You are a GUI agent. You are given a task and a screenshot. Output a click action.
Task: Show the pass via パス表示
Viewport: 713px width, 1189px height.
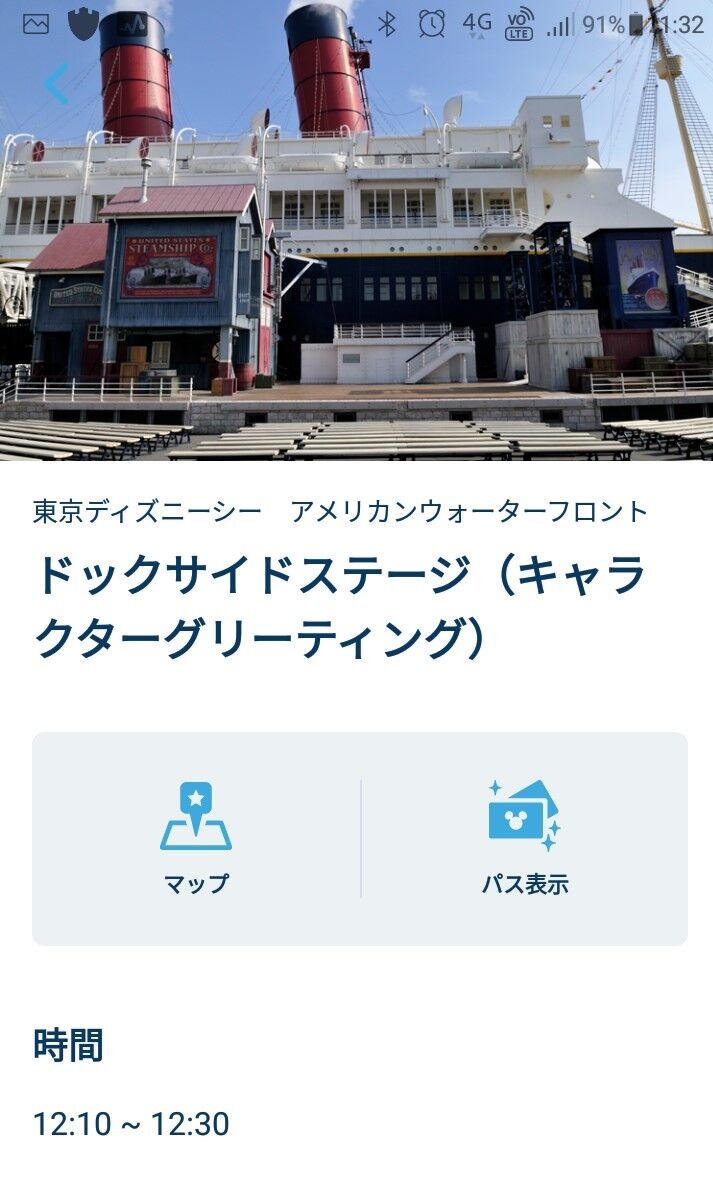(524, 838)
